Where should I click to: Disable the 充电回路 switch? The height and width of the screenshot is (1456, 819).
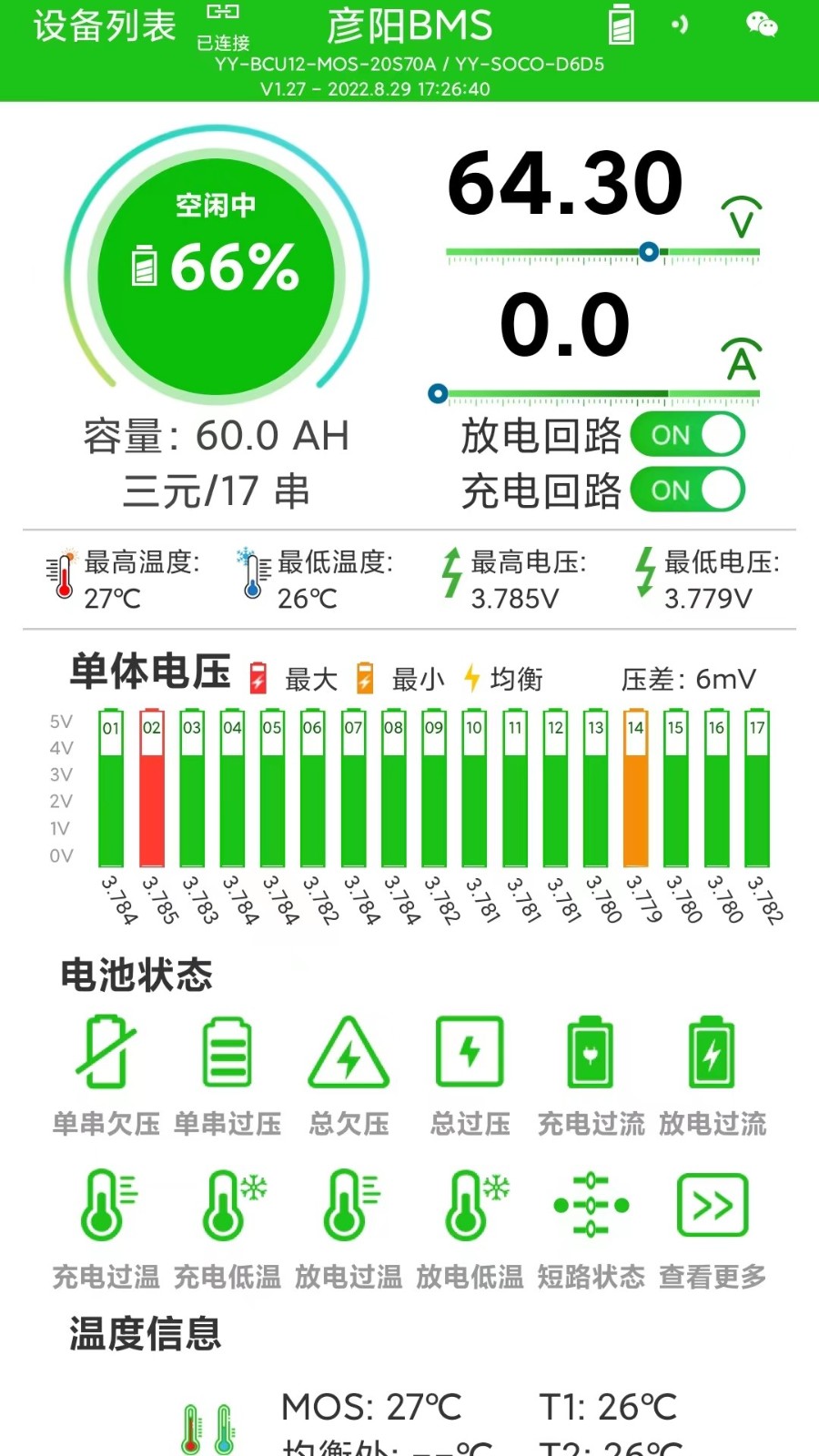[x=687, y=491]
